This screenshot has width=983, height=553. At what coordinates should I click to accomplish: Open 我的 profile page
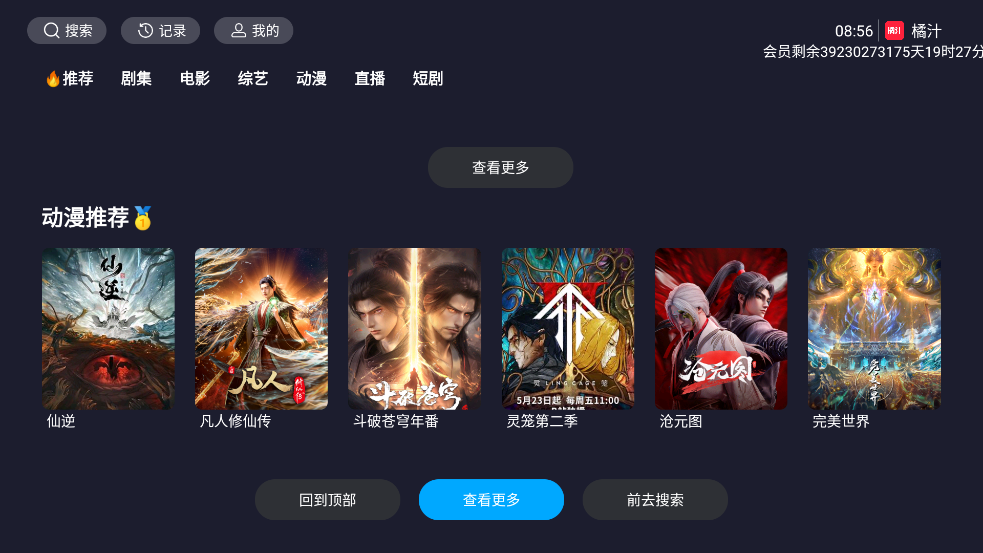pos(254,31)
